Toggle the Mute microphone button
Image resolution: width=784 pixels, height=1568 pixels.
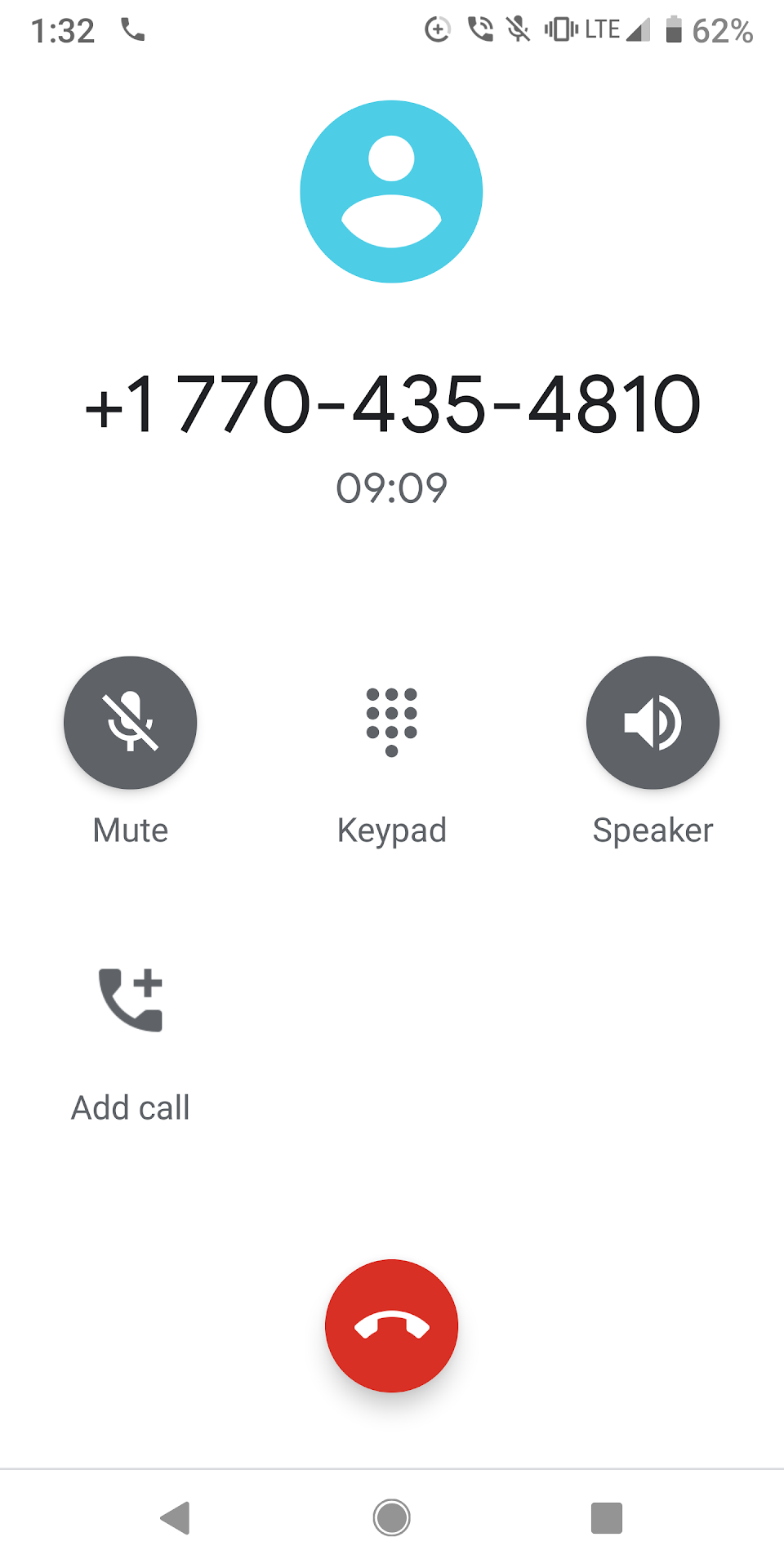pos(131,723)
